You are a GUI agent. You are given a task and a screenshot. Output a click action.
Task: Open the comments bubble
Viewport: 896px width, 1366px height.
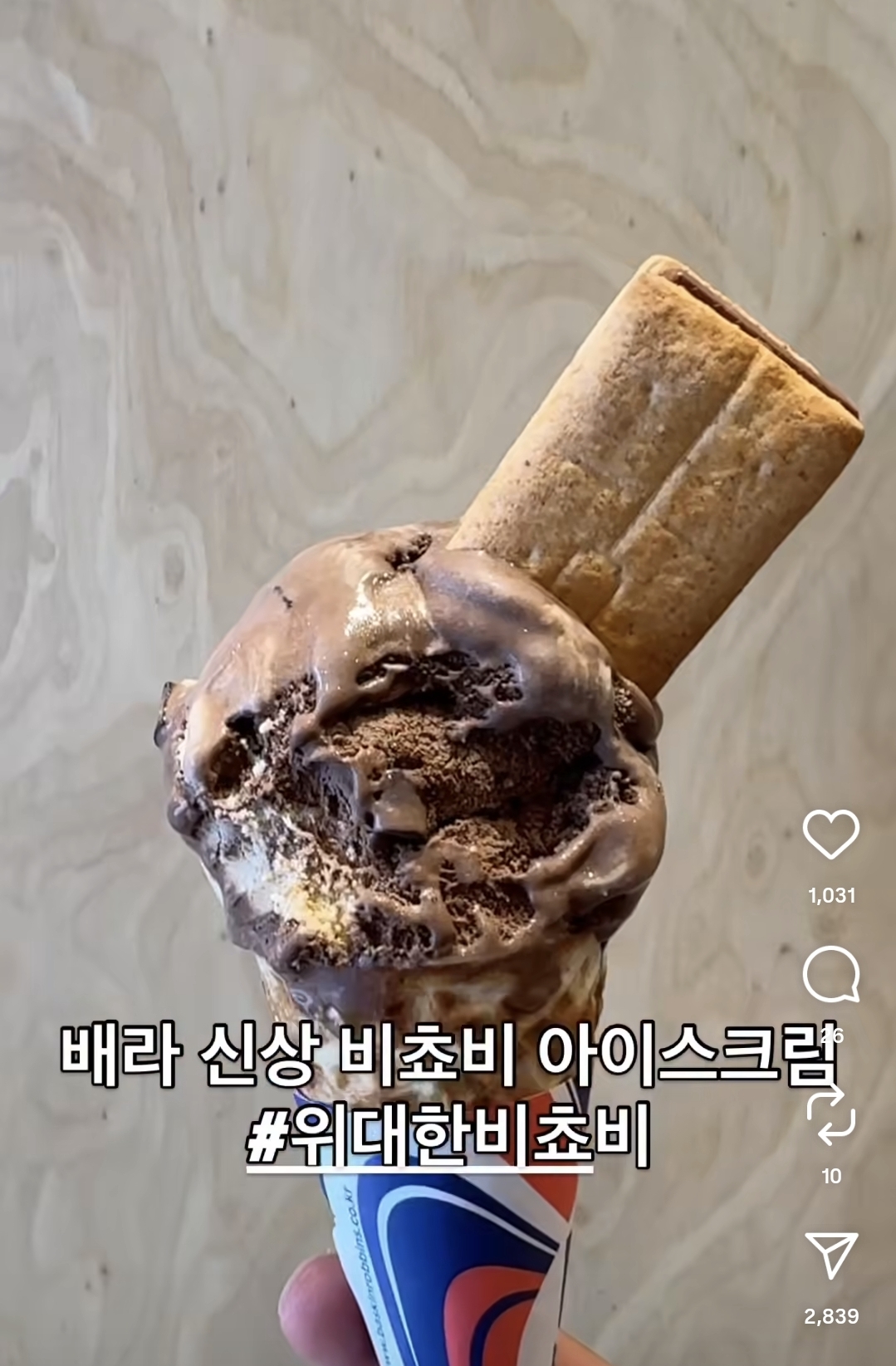pyautogui.click(x=830, y=975)
